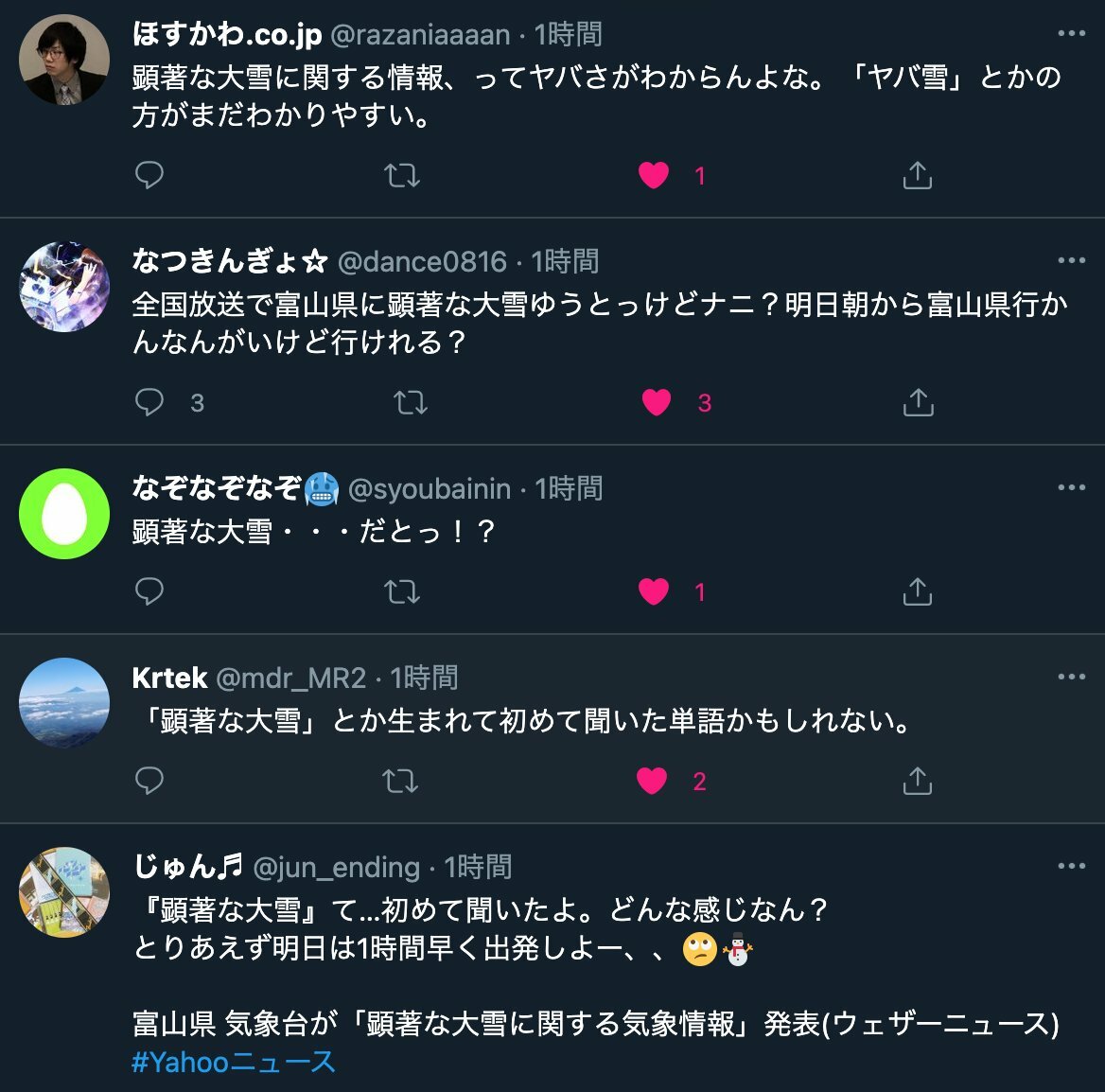Share the tweet by @razaniaaaan
Viewport: 1105px width, 1092px height.
tap(917, 175)
